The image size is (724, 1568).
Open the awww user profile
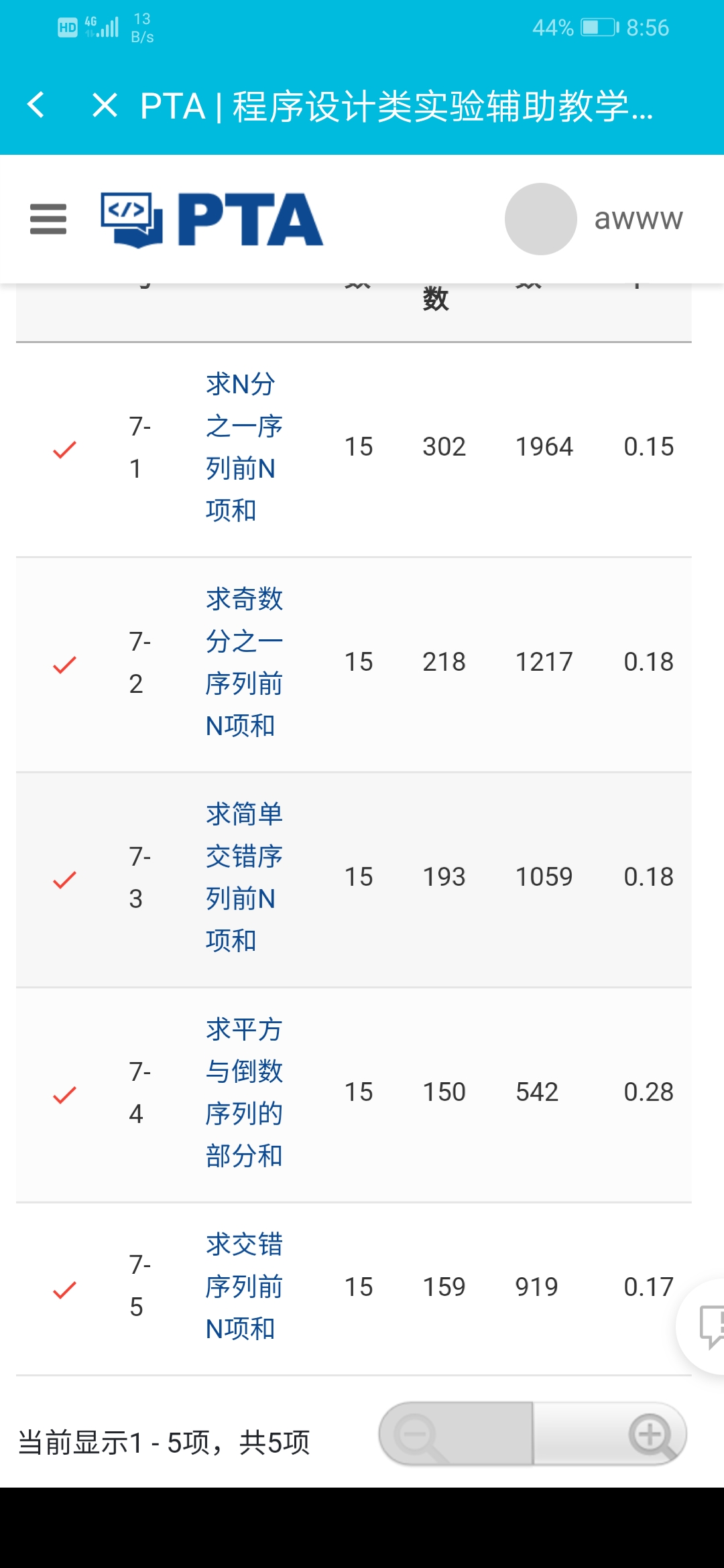pyautogui.click(x=595, y=219)
